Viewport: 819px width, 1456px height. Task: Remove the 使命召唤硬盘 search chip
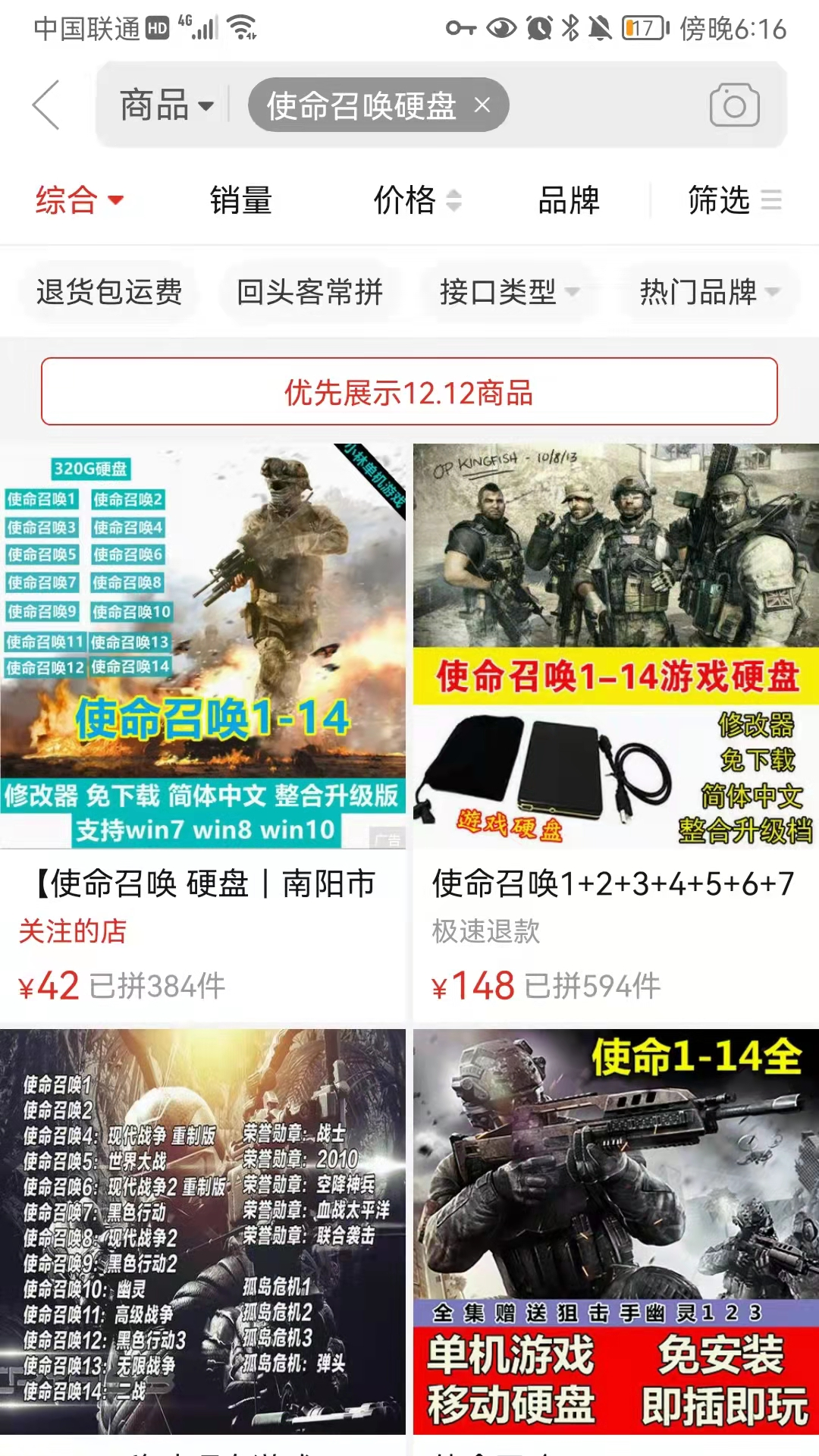pyautogui.click(x=482, y=105)
